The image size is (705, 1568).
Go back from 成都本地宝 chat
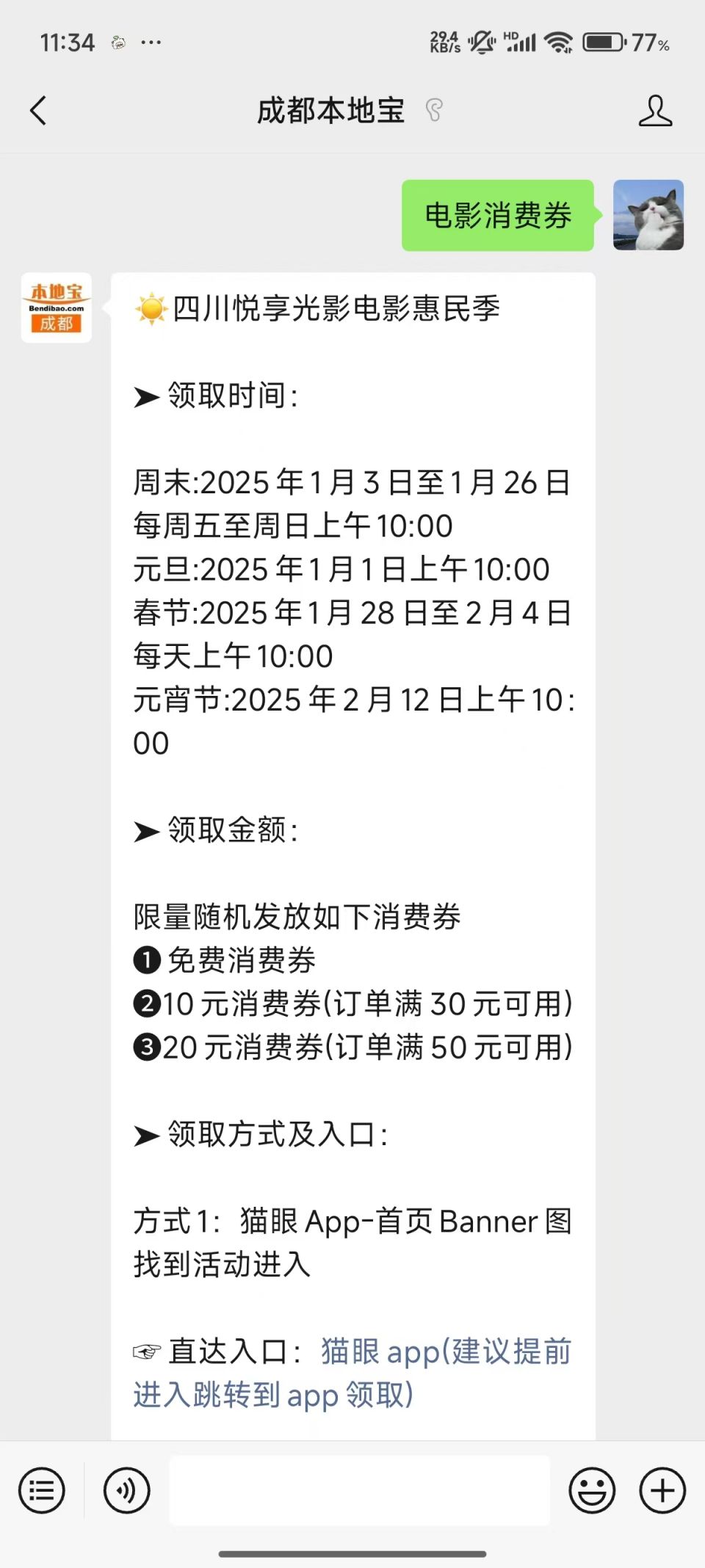pos(38,111)
